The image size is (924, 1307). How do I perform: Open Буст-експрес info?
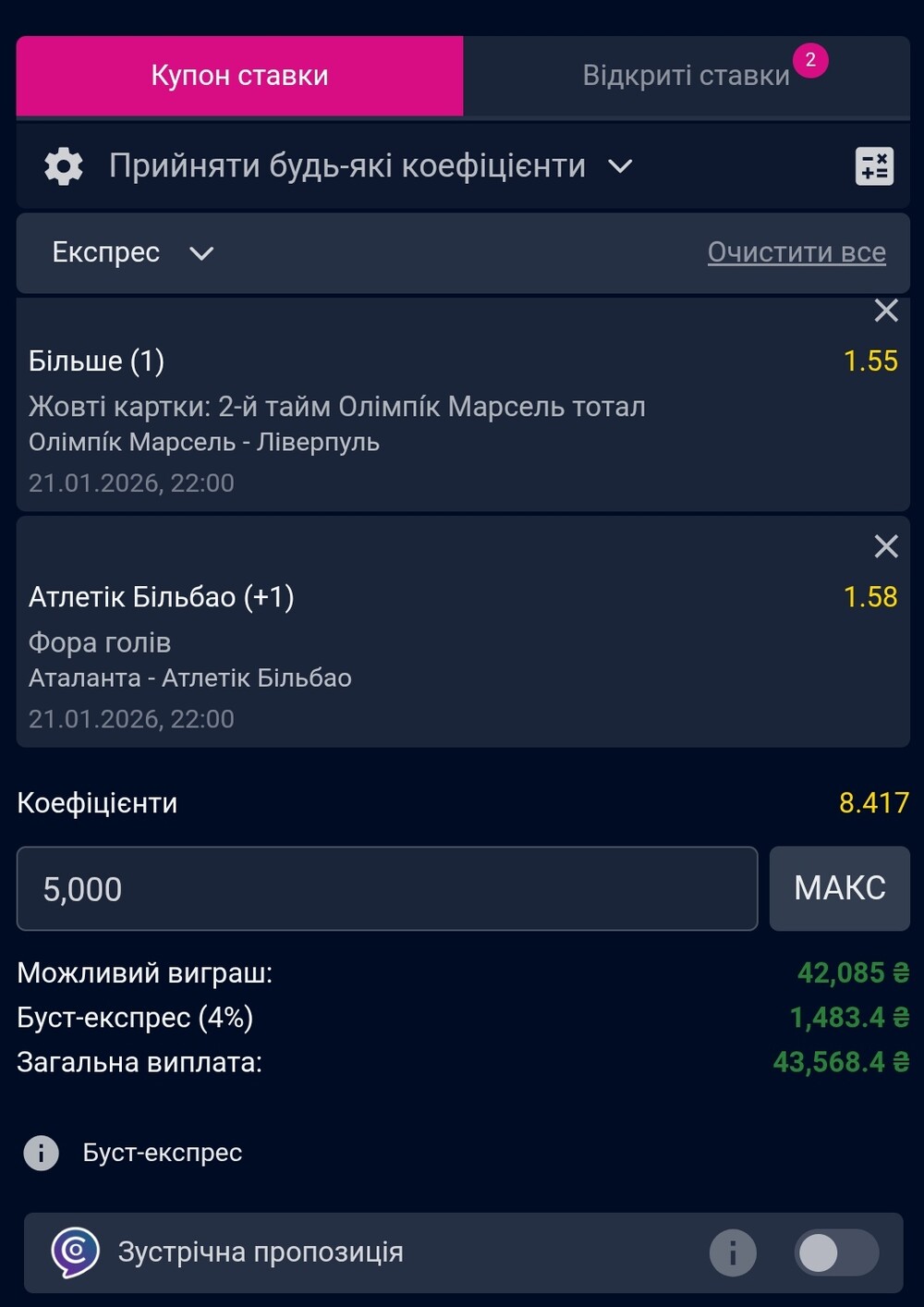point(42,1153)
